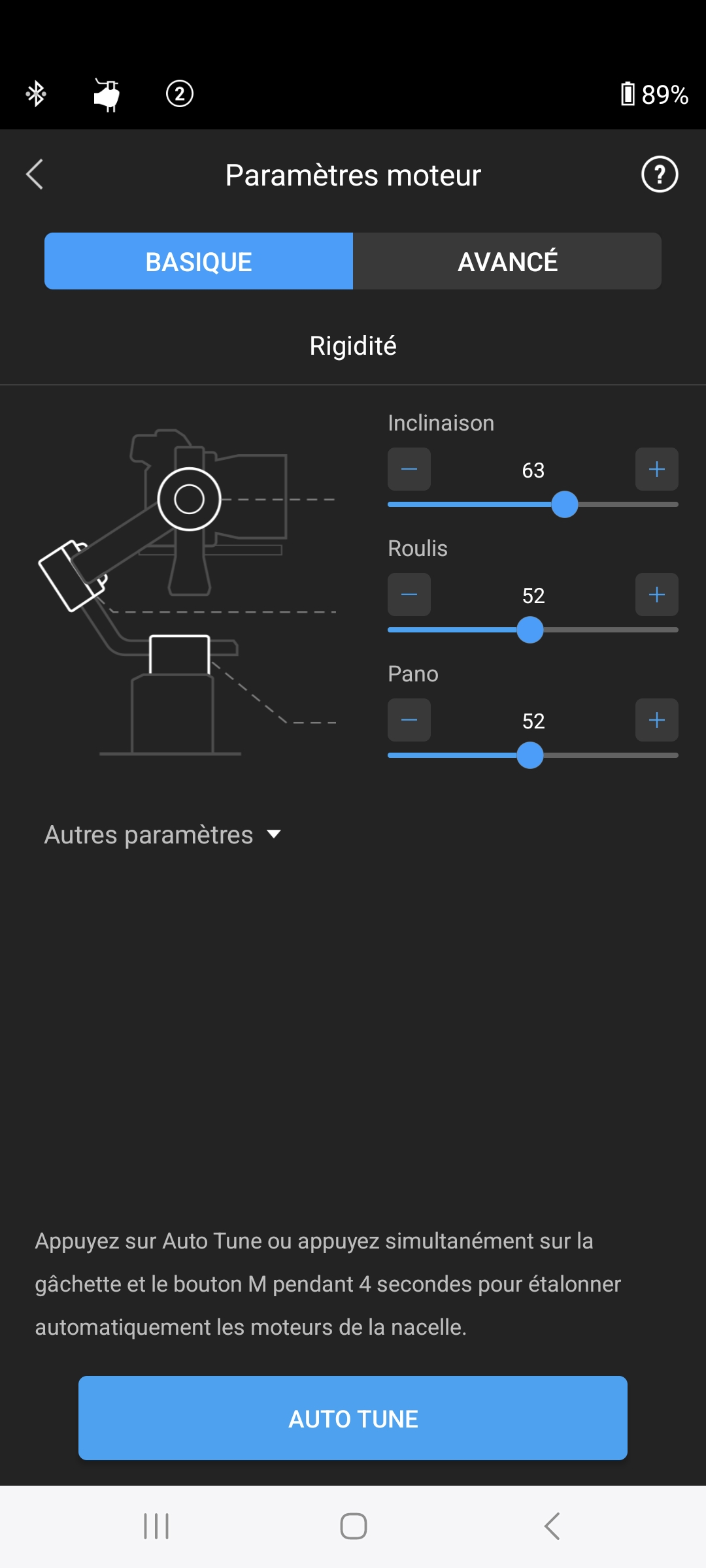Decrease Roulis value with minus button
This screenshot has width=706, height=1568.
click(409, 595)
